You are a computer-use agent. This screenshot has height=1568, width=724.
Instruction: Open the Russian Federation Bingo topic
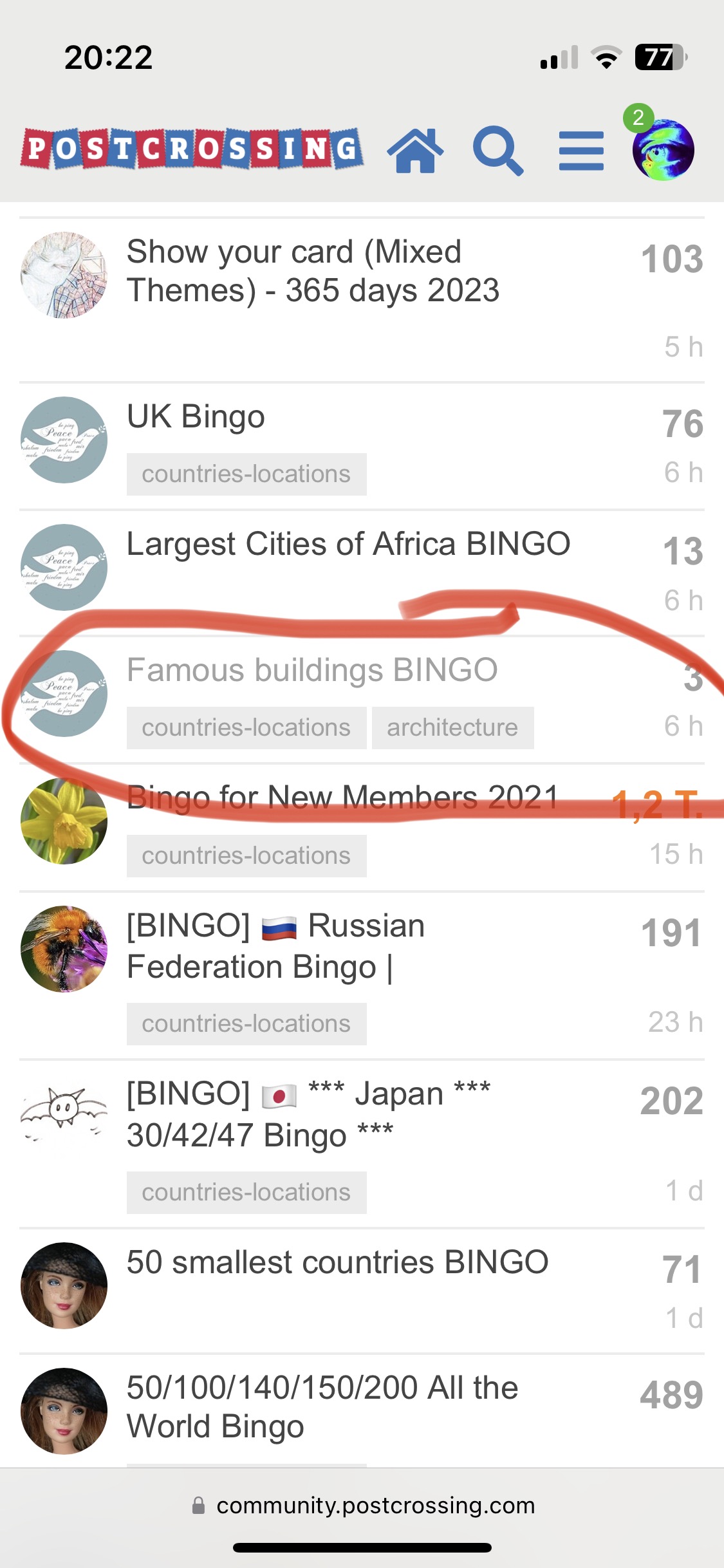(x=277, y=946)
